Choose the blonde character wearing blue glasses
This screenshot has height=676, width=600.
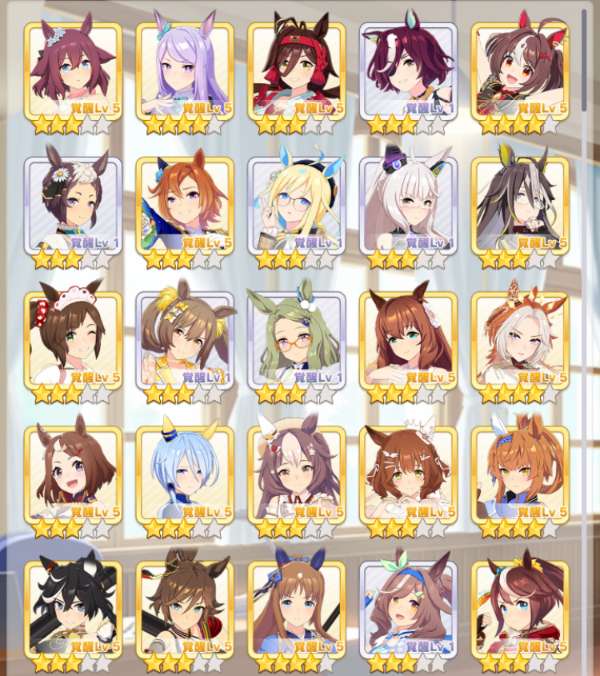(x=297, y=205)
